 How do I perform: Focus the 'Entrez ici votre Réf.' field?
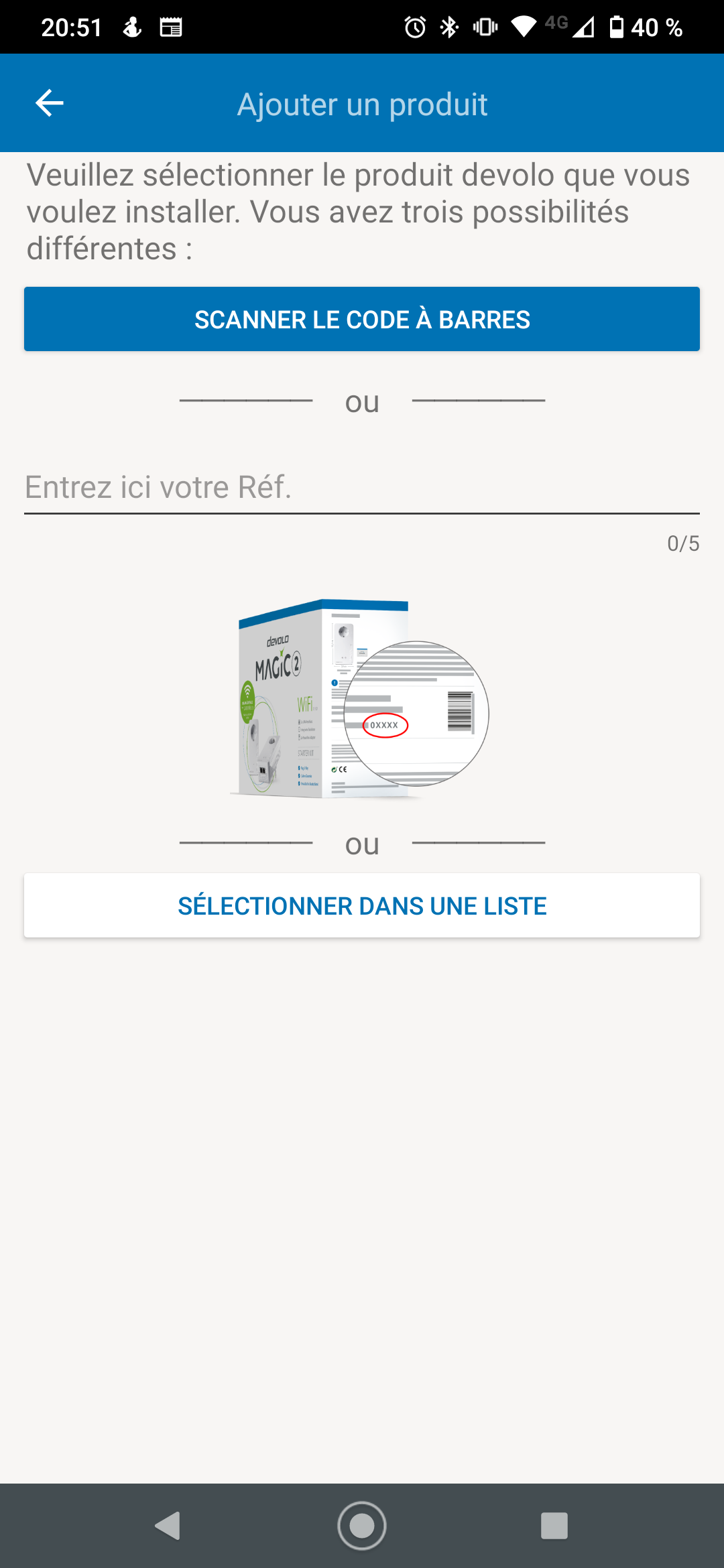pos(362,487)
